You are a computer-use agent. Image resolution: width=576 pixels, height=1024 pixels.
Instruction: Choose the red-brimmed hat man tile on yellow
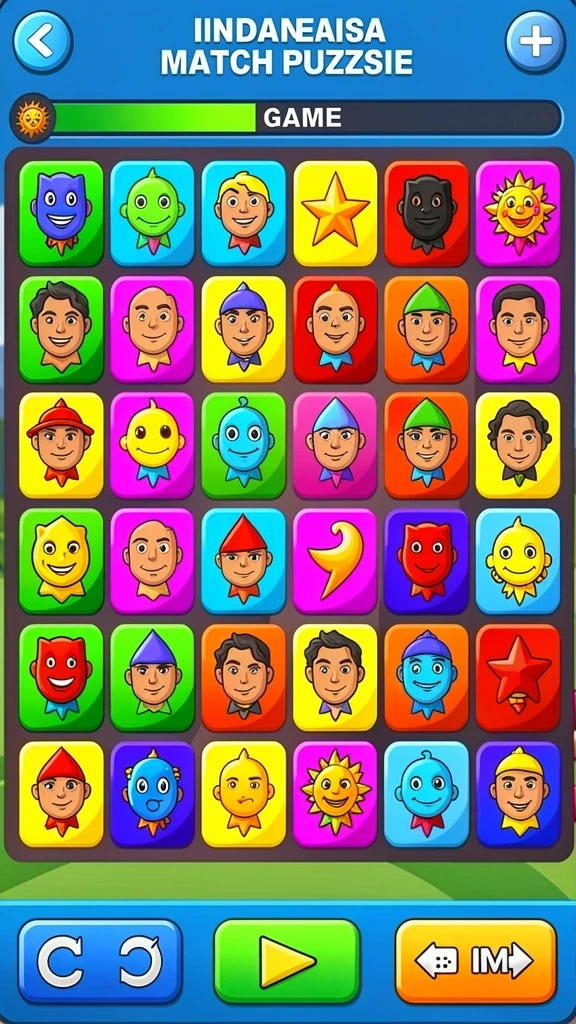tap(61, 445)
